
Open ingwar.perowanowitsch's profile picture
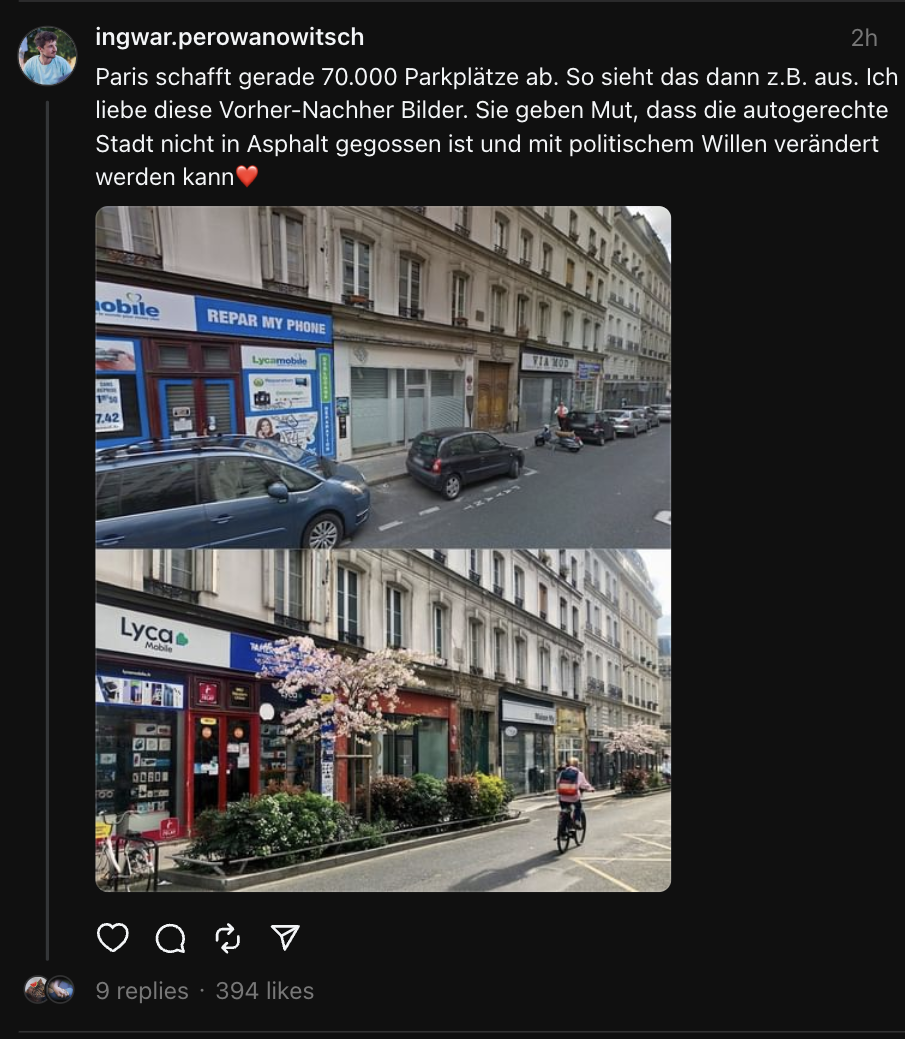click(x=47, y=56)
